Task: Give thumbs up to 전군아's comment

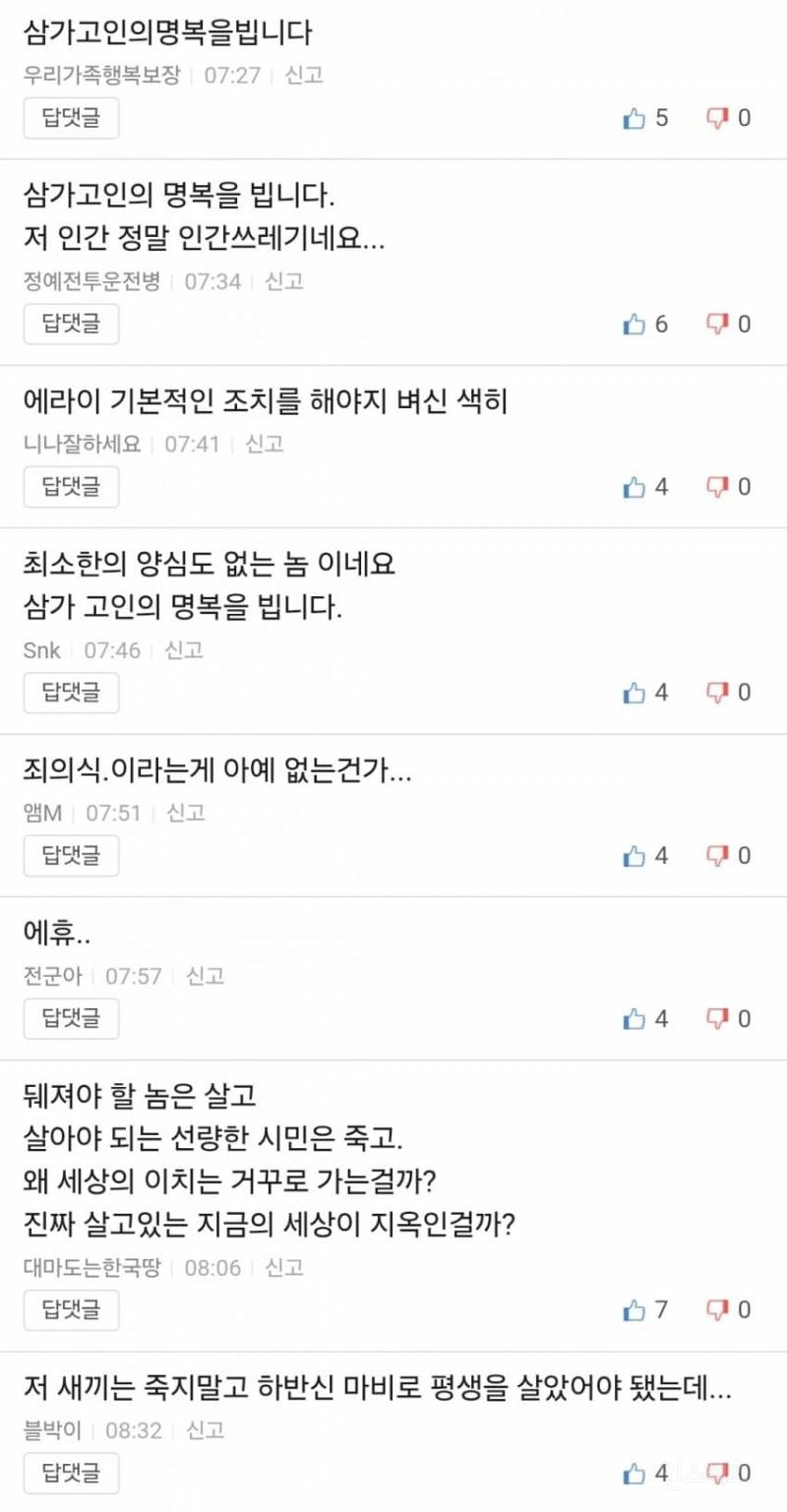Action: (635, 1019)
